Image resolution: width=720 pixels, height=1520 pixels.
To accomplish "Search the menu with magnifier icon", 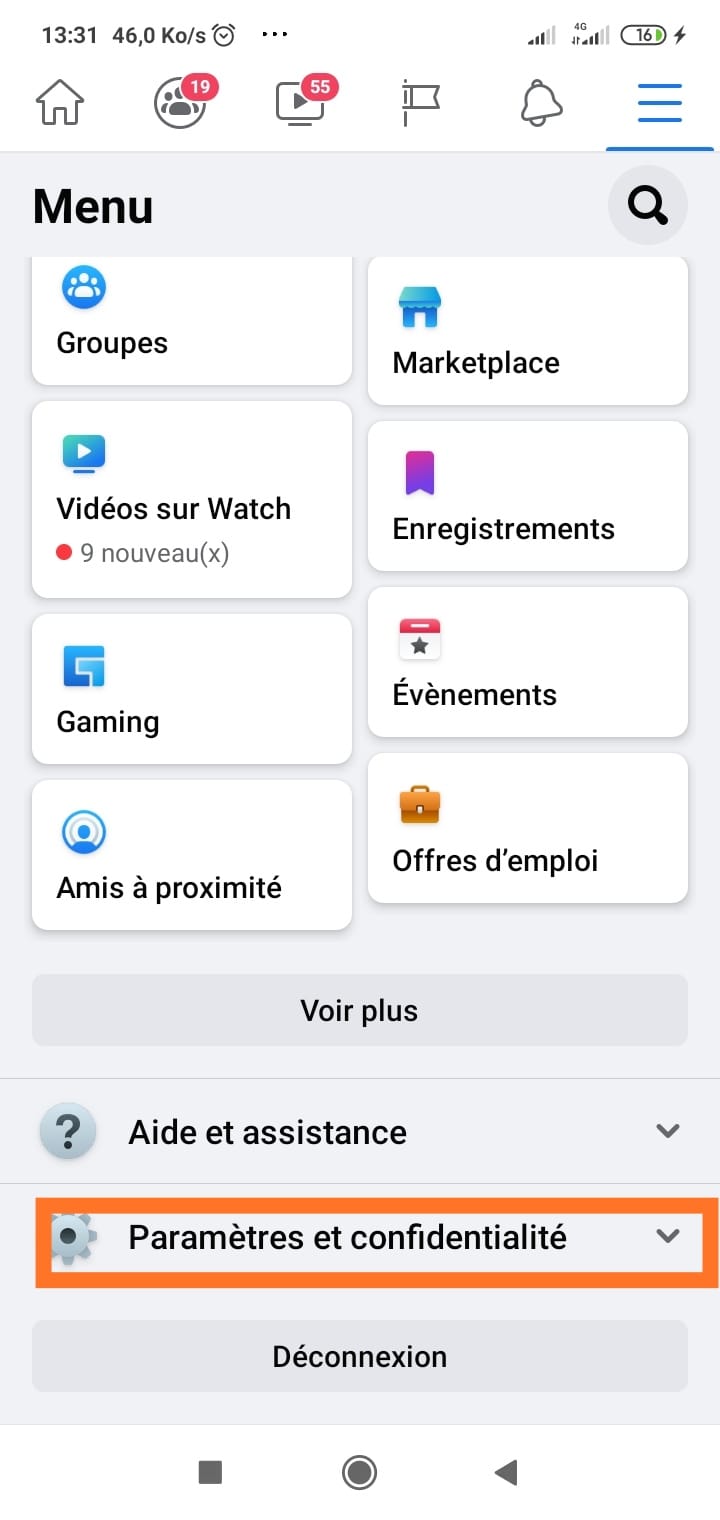I will [648, 206].
